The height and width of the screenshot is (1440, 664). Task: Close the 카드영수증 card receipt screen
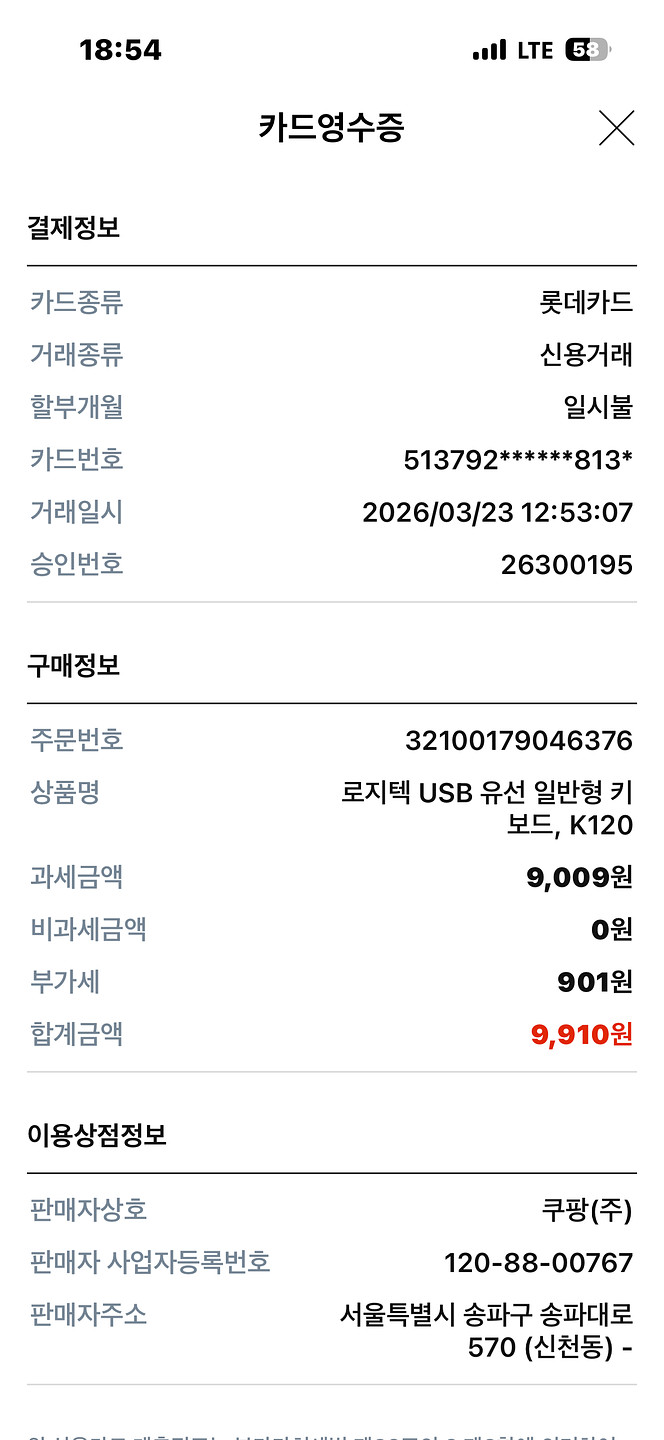click(616, 128)
